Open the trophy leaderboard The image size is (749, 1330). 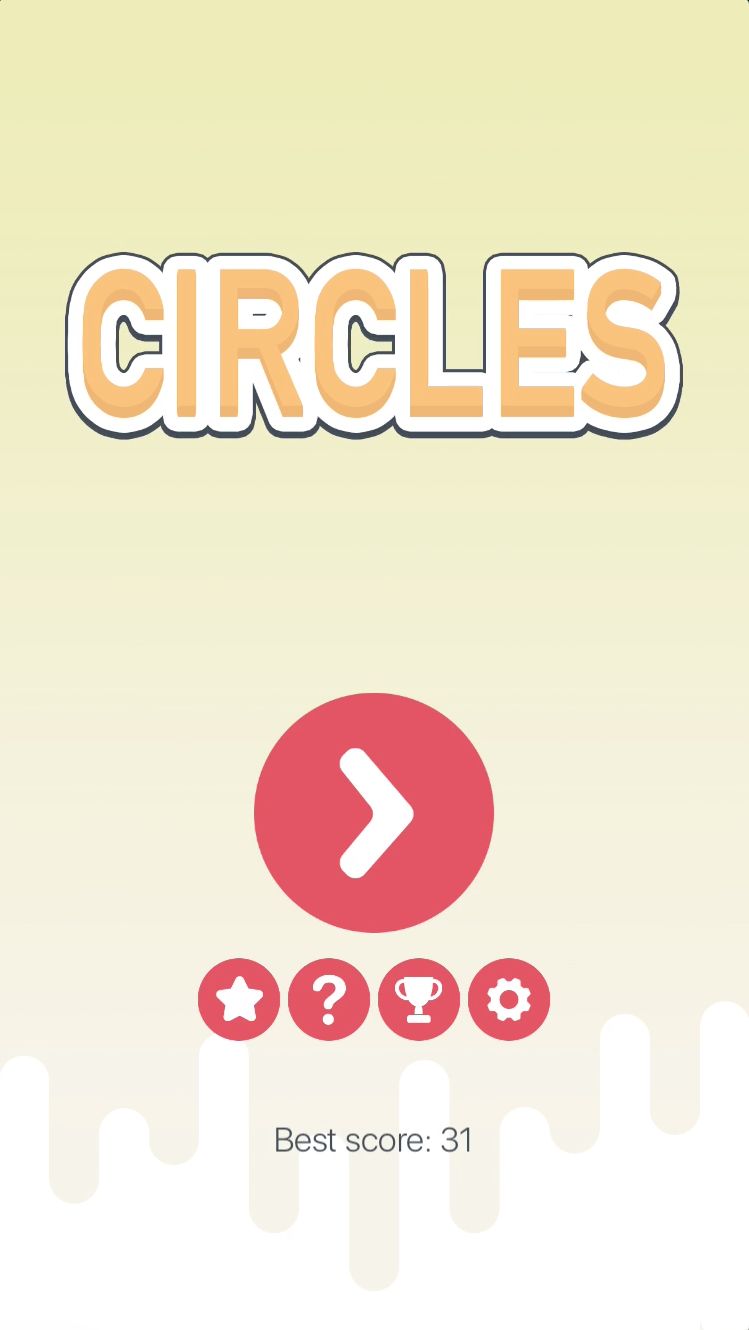[419, 999]
